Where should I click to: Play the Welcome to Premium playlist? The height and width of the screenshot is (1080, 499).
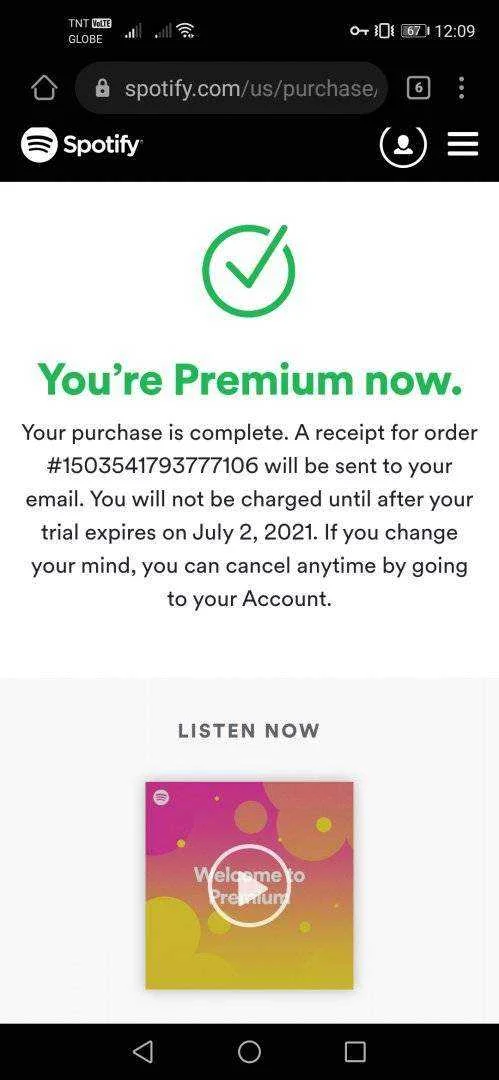249,885
